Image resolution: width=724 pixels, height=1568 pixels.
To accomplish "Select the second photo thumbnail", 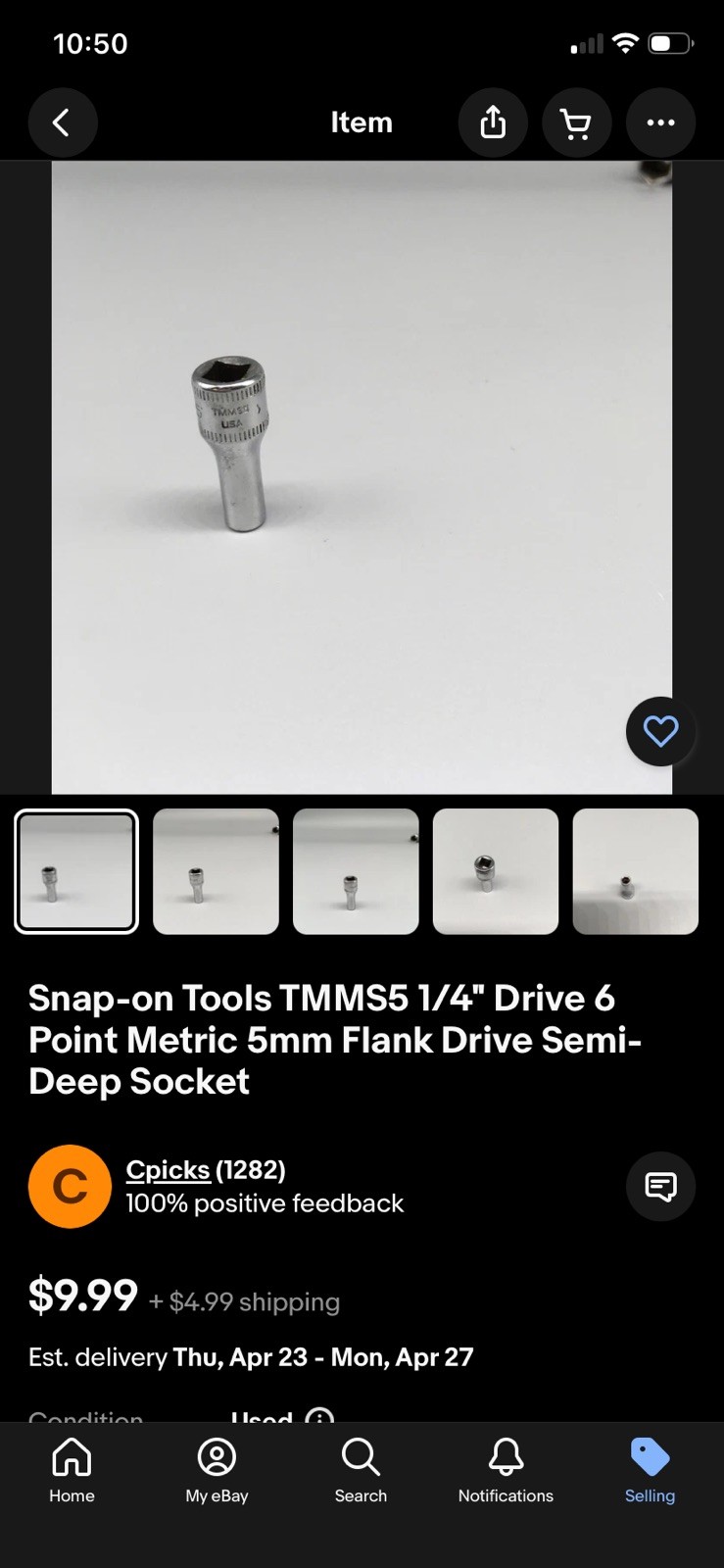I will point(216,871).
